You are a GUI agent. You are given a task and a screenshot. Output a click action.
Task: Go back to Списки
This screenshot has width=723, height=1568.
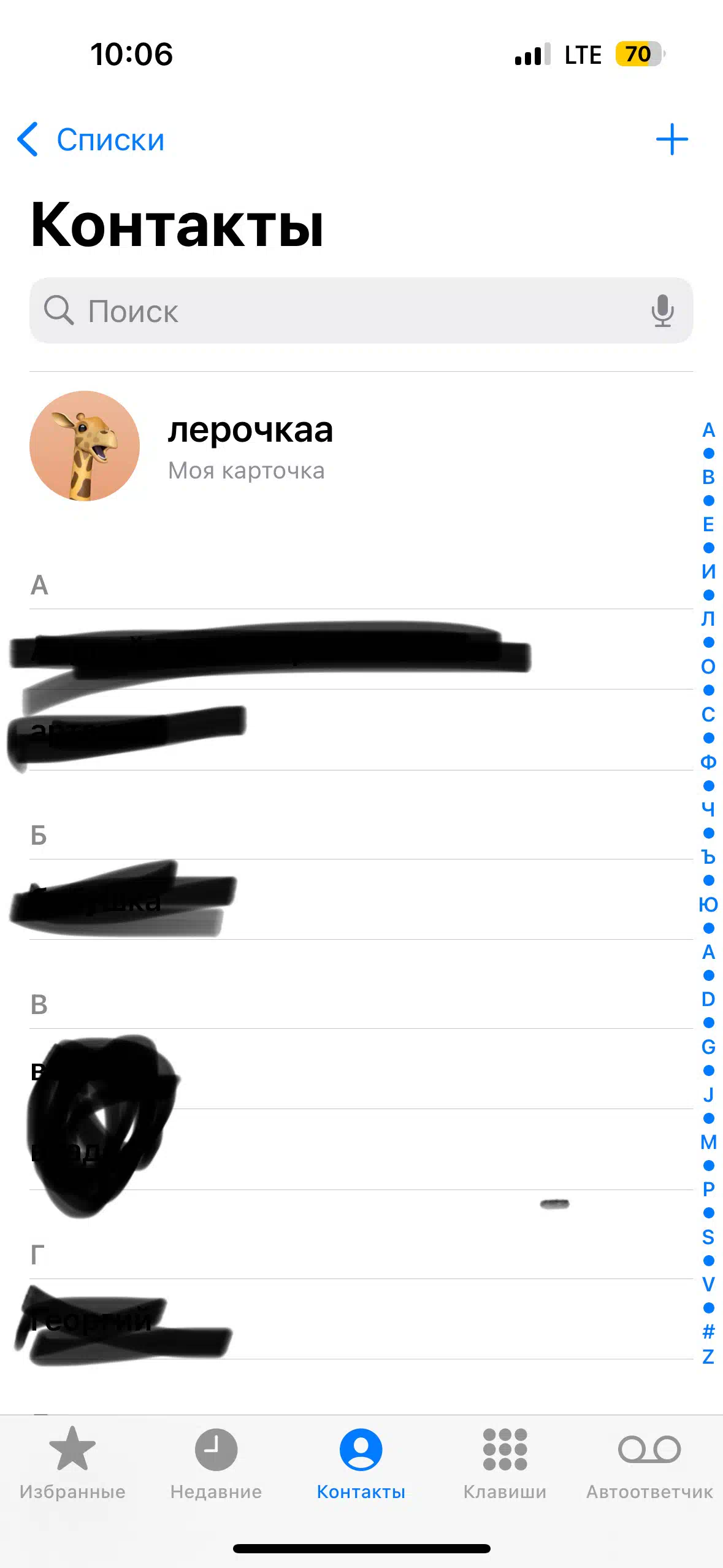click(x=91, y=140)
